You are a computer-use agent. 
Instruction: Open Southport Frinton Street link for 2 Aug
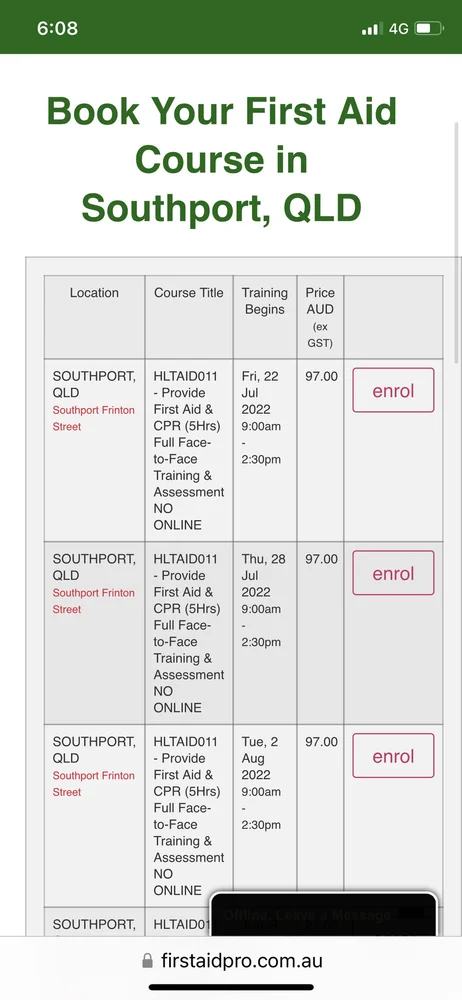tap(94, 784)
